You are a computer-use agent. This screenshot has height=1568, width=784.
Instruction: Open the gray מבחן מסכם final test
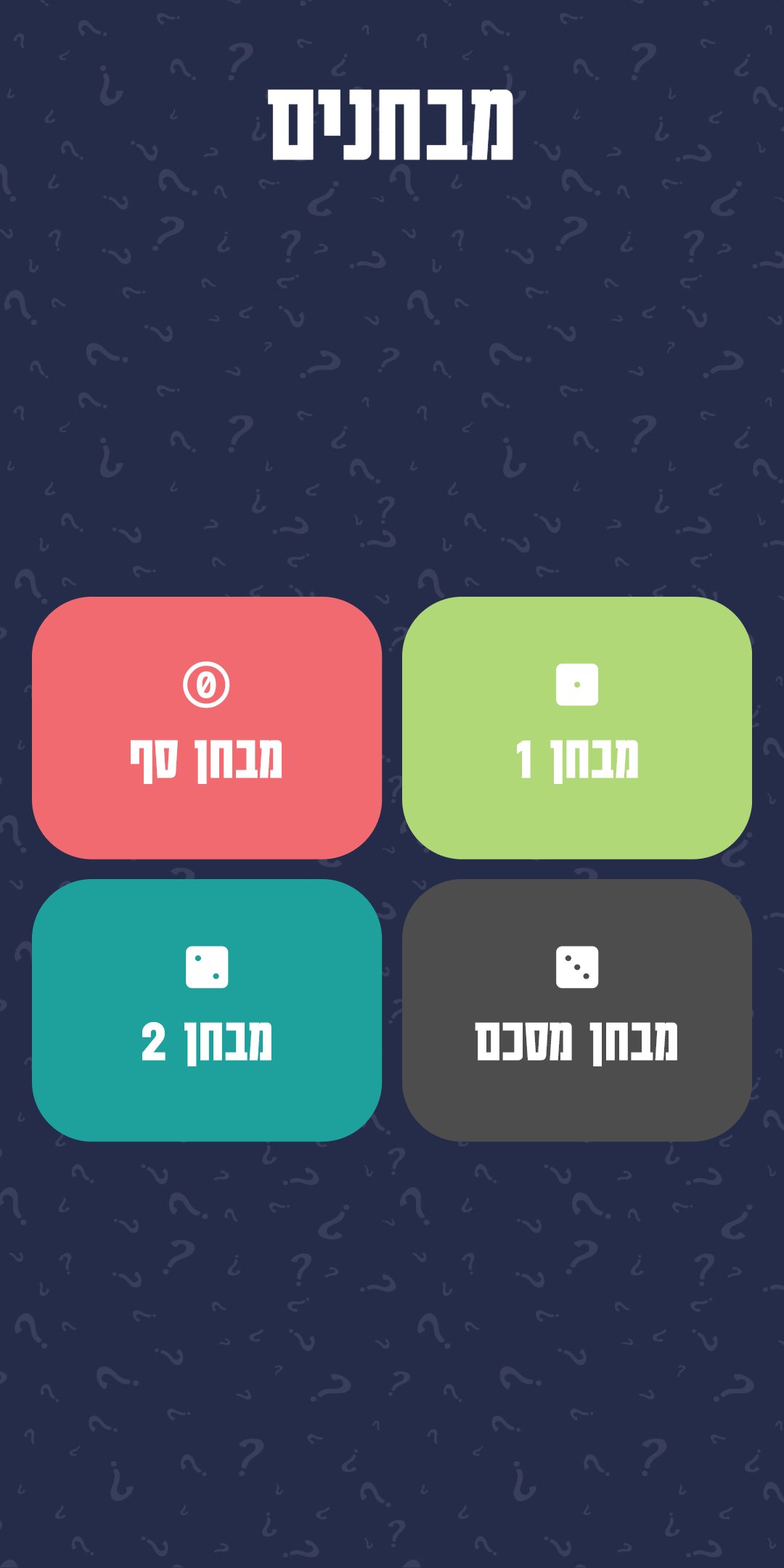click(x=577, y=1010)
